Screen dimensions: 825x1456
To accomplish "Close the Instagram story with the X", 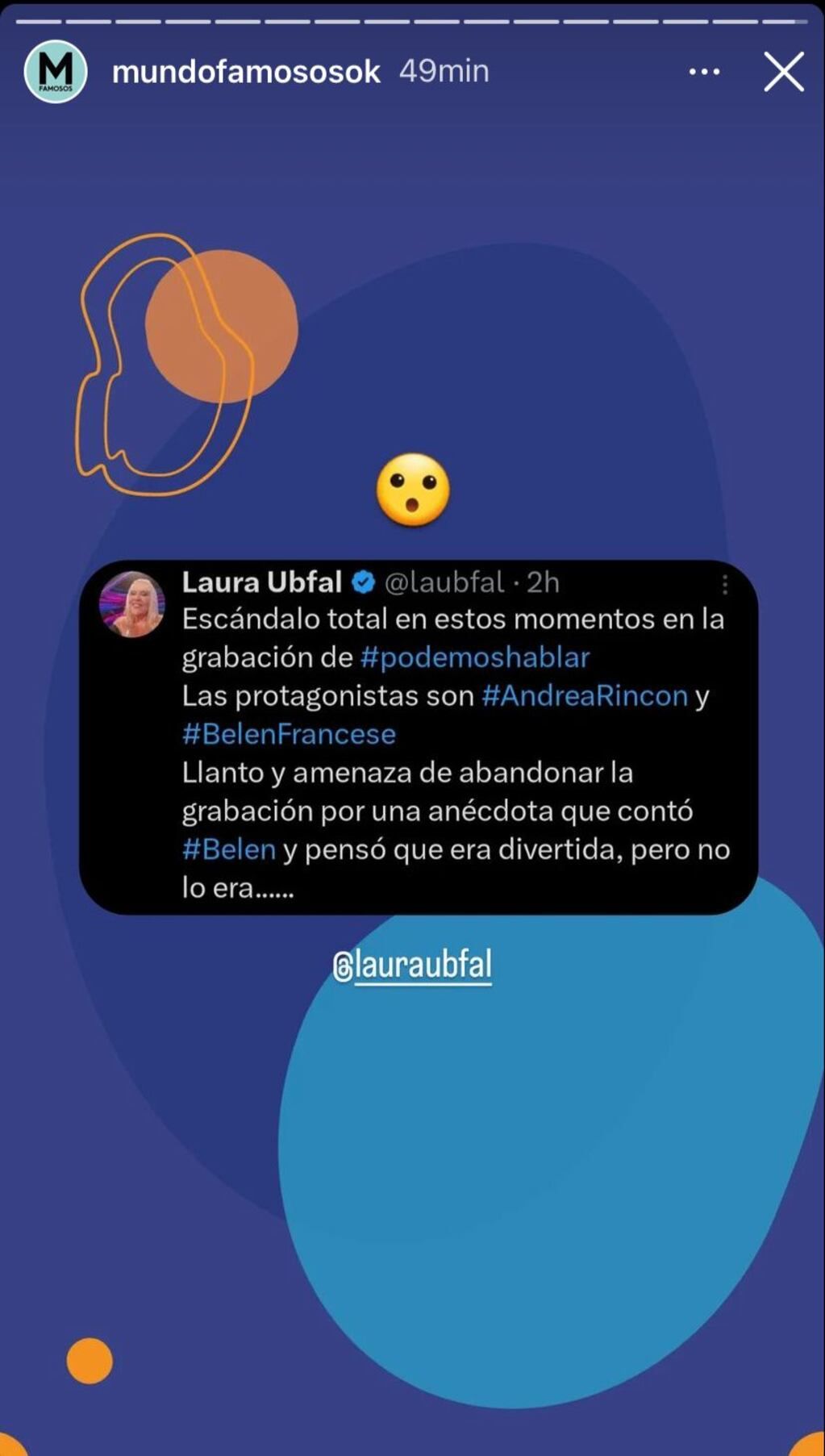I will (782, 71).
